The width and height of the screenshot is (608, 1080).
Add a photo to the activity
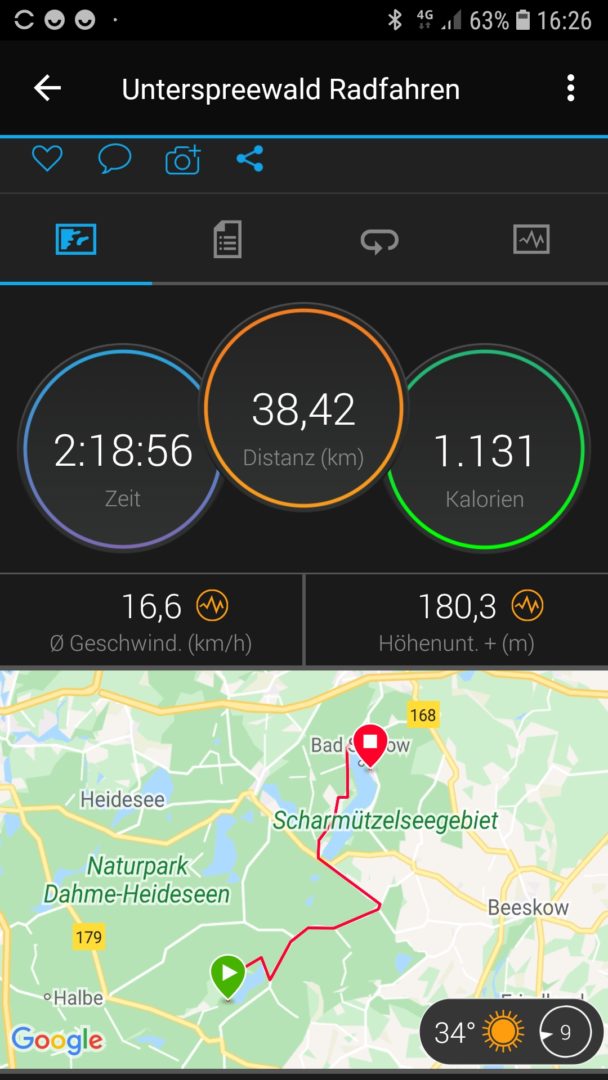click(182, 159)
